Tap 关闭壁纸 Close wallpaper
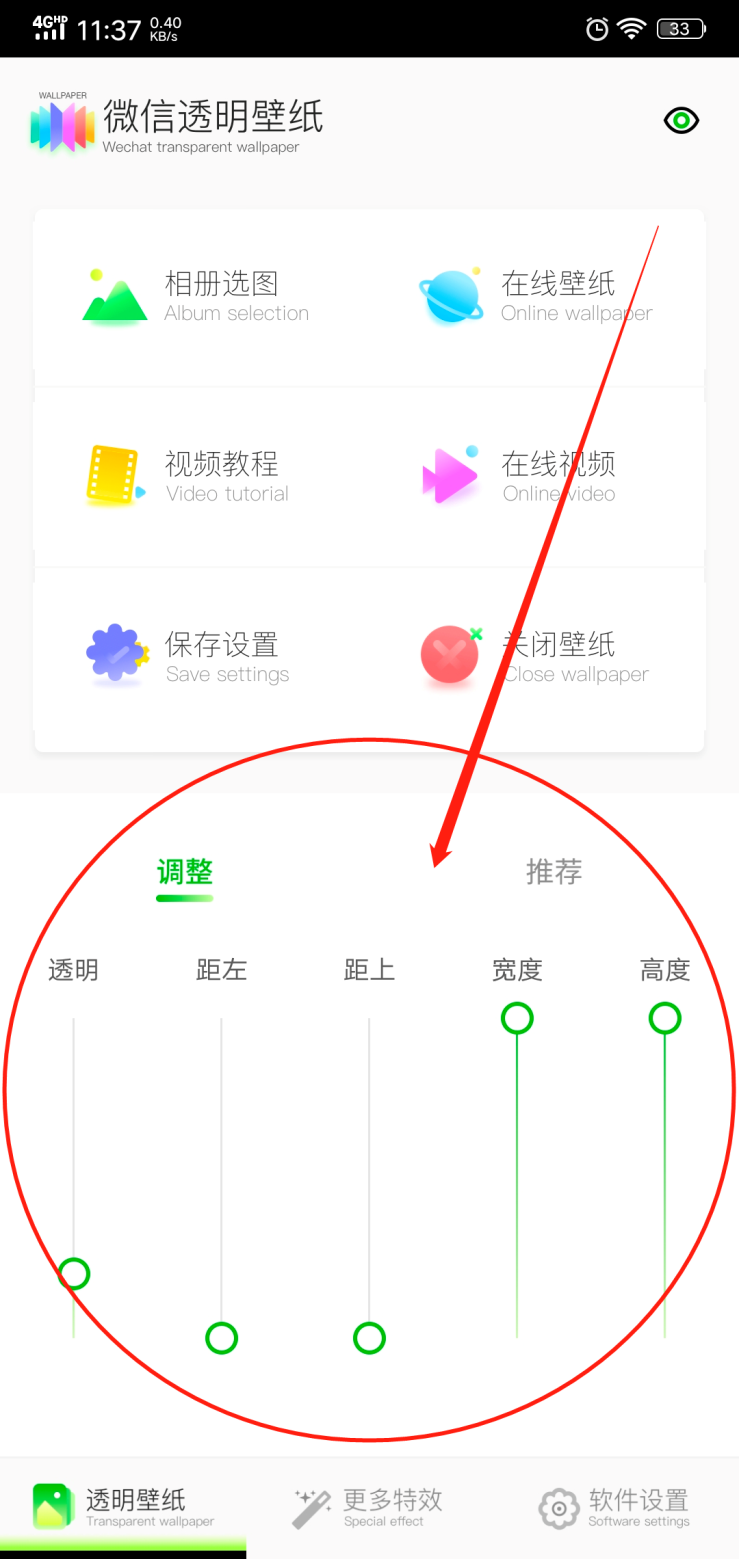 pos(535,657)
